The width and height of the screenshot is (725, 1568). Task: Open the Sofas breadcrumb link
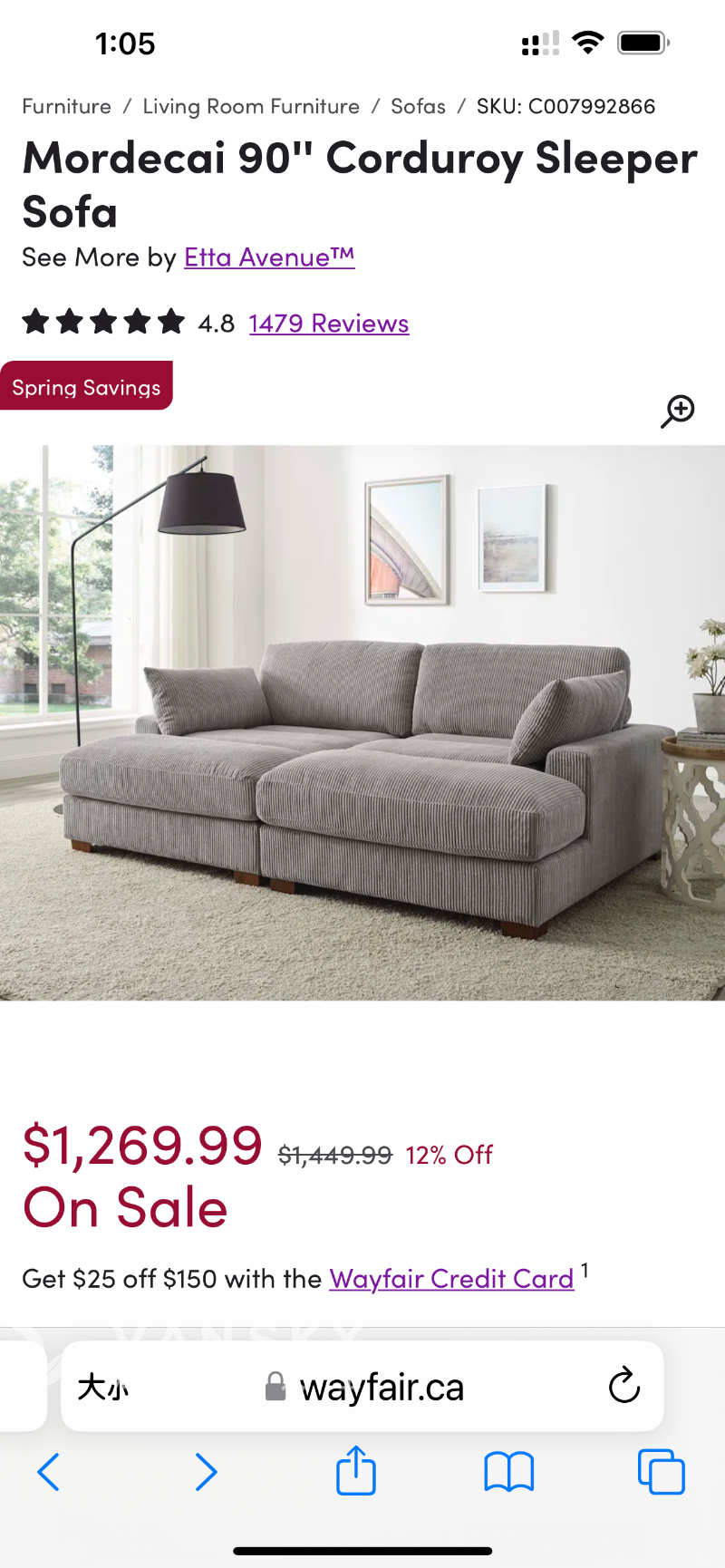(x=418, y=106)
